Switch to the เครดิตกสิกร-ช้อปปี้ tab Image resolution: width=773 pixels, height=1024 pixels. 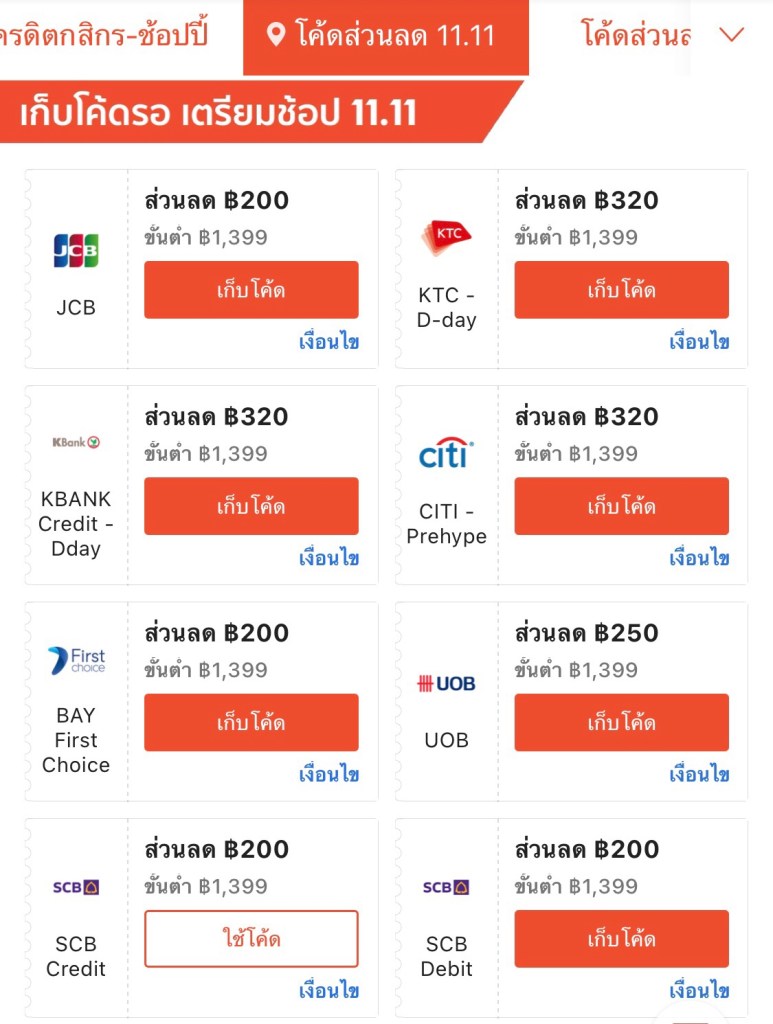click(105, 36)
